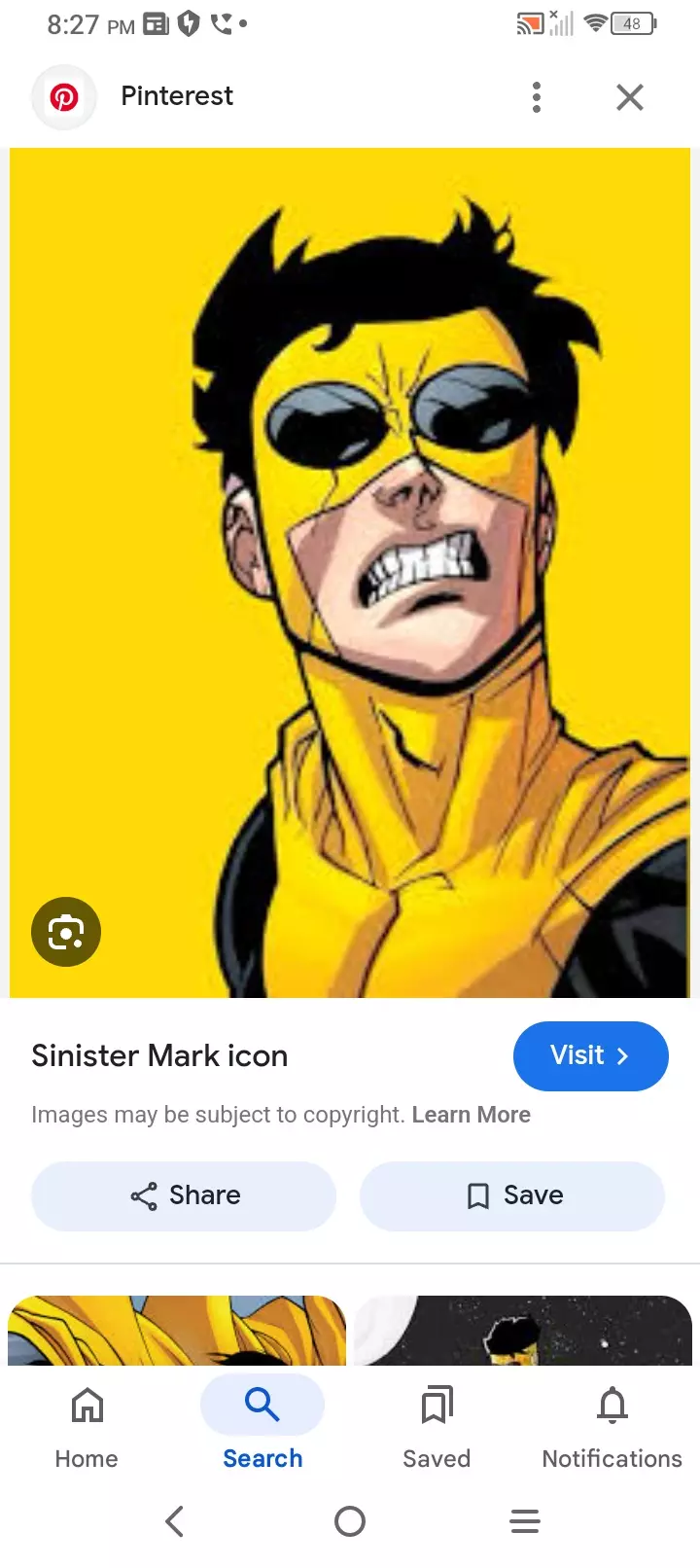700x1568 pixels.
Task: Tap the system back button
Action: click(175, 1521)
